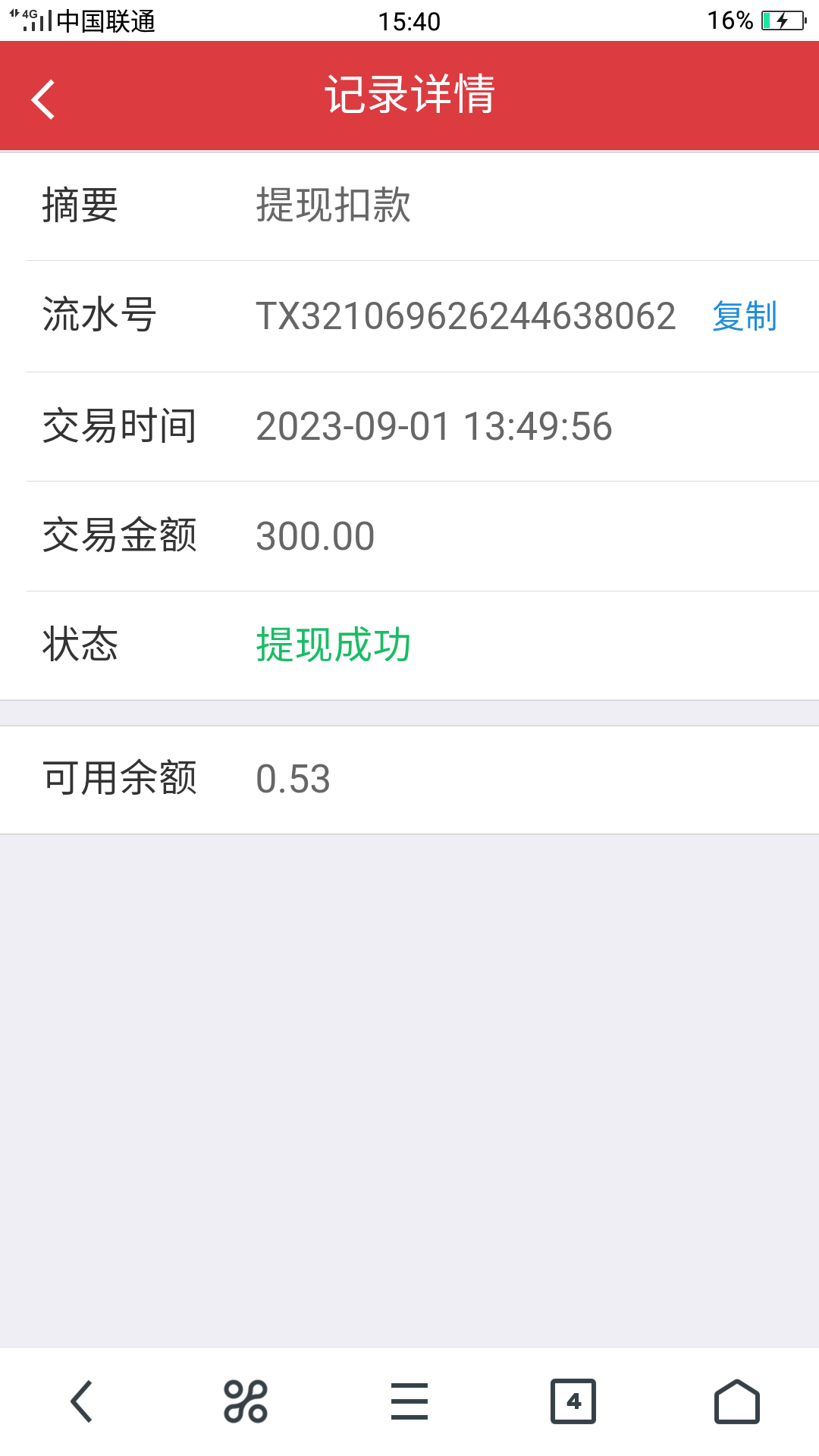Screen dimensions: 819x1456
Task: Tap the 16% battery percentage
Action: pyautogui.click(x=728, y=20)
